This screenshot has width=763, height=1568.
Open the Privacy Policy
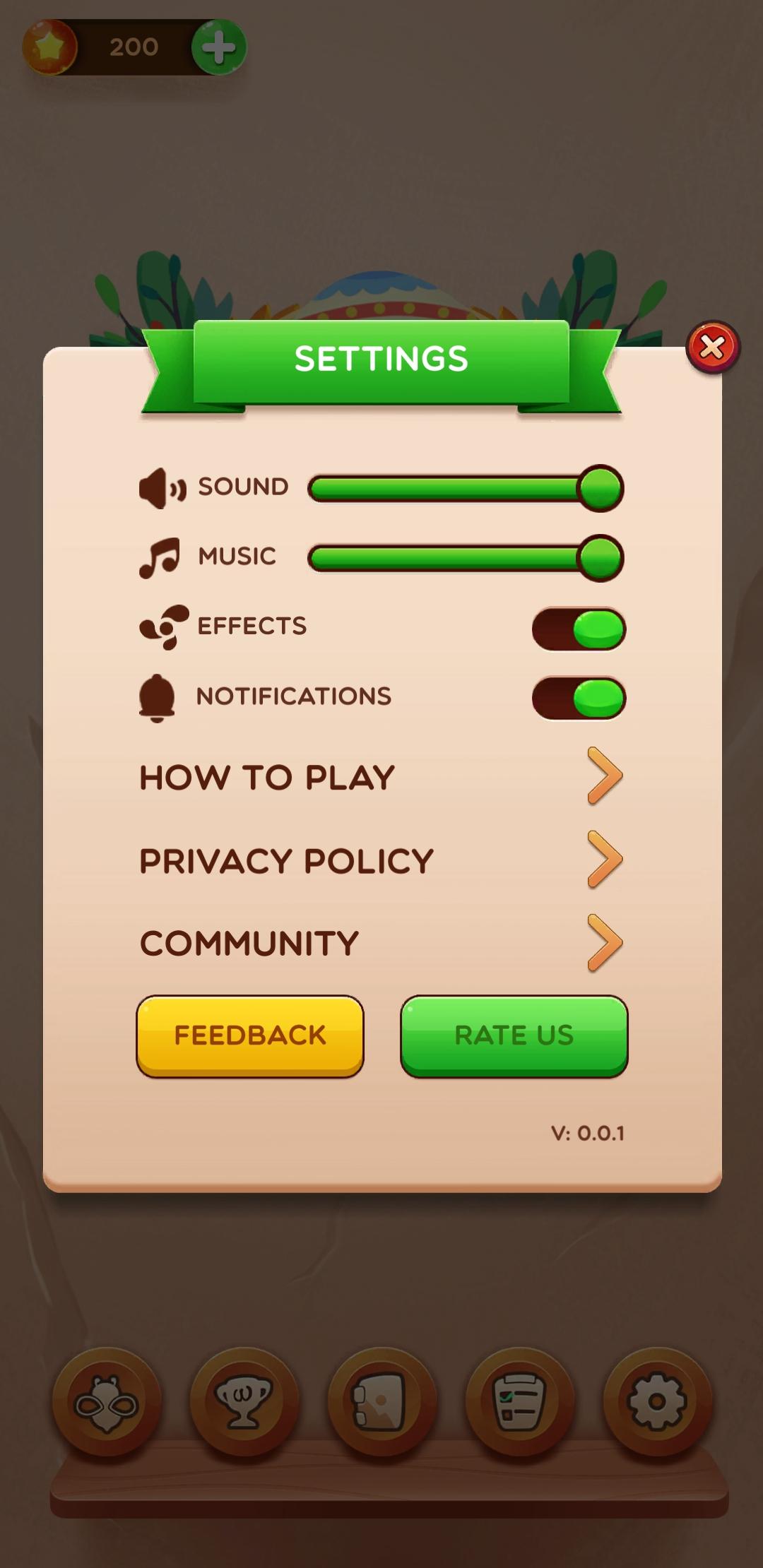click(x=381, y=860)
